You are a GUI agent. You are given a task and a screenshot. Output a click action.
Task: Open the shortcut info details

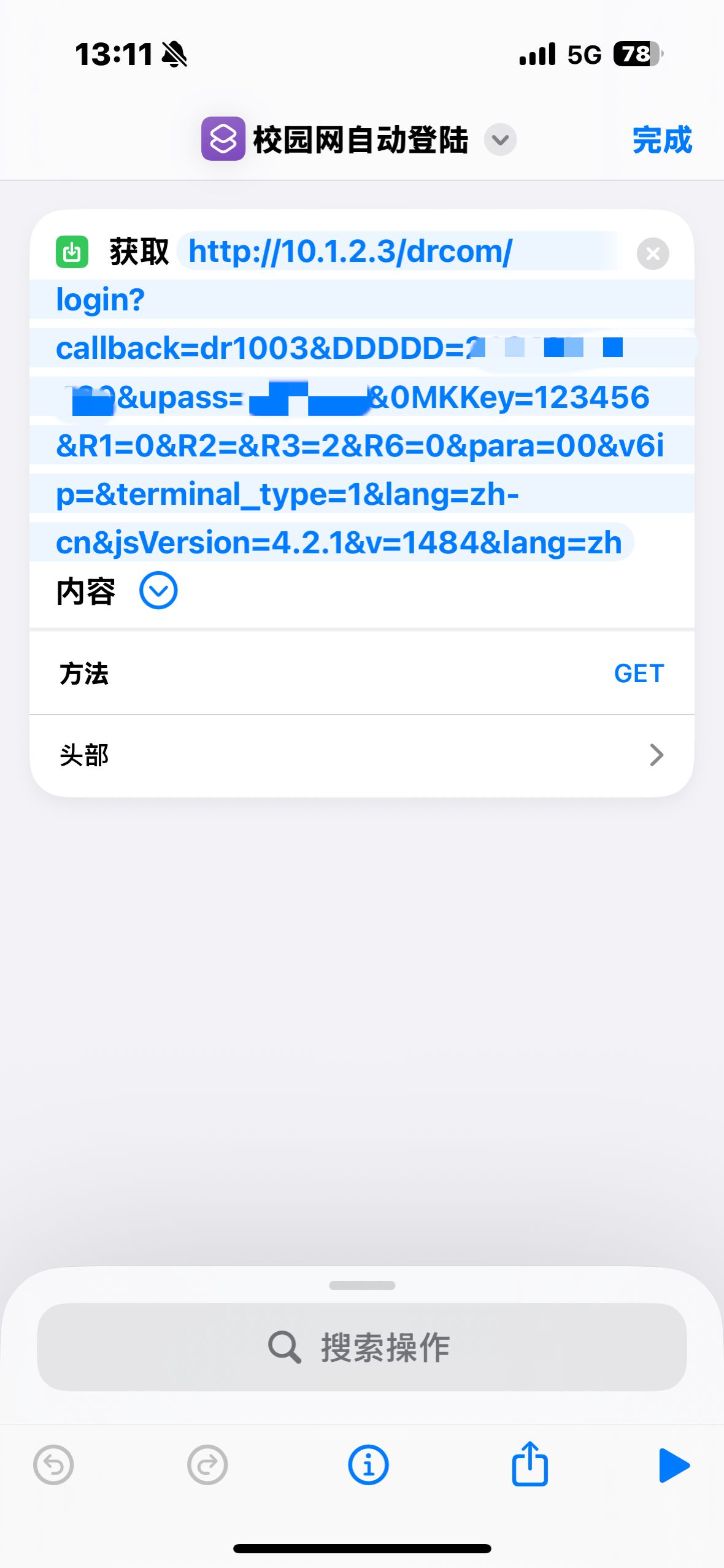pos(368,1466)
